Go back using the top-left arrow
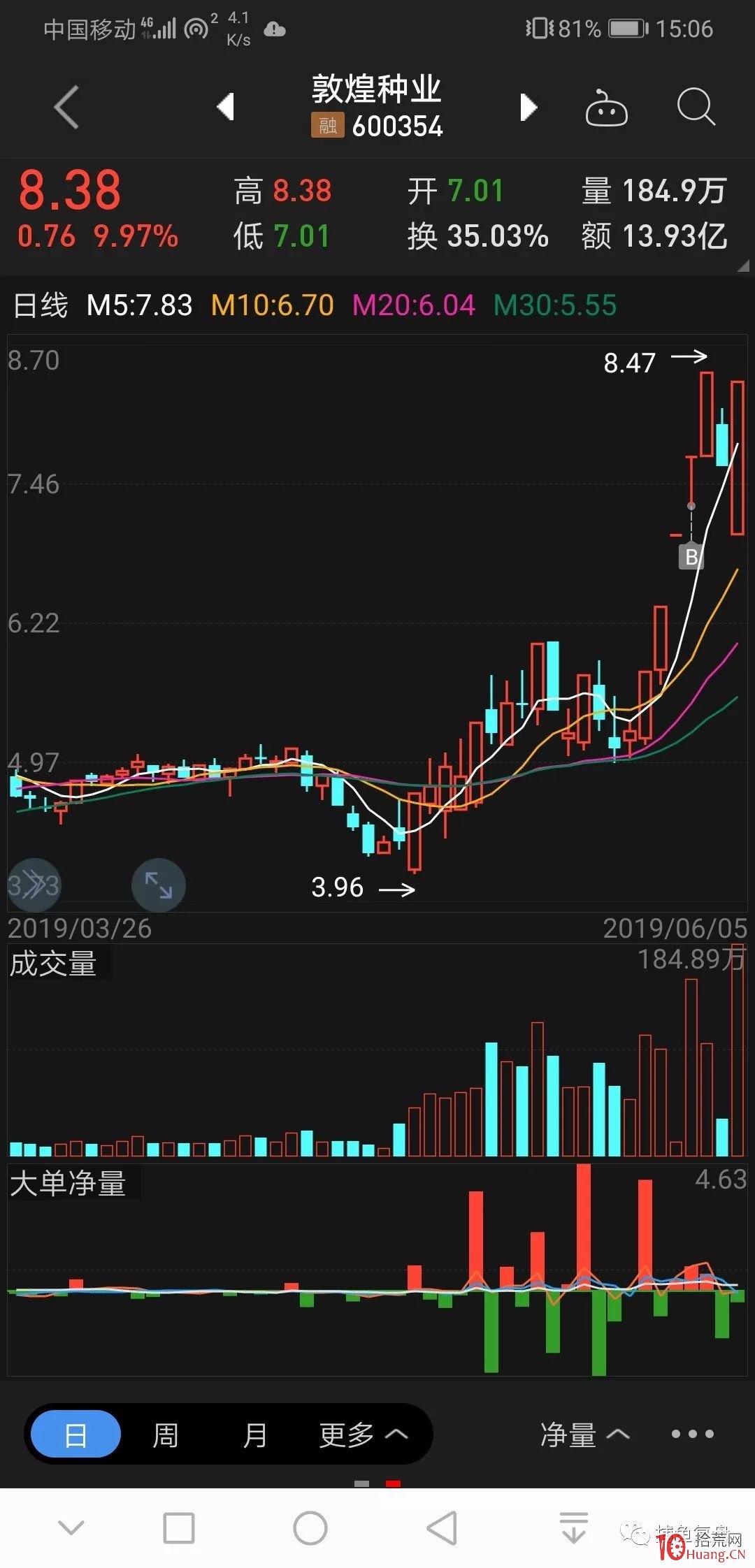This screenshot has width=755, height=1568. [x=67, y=108]
